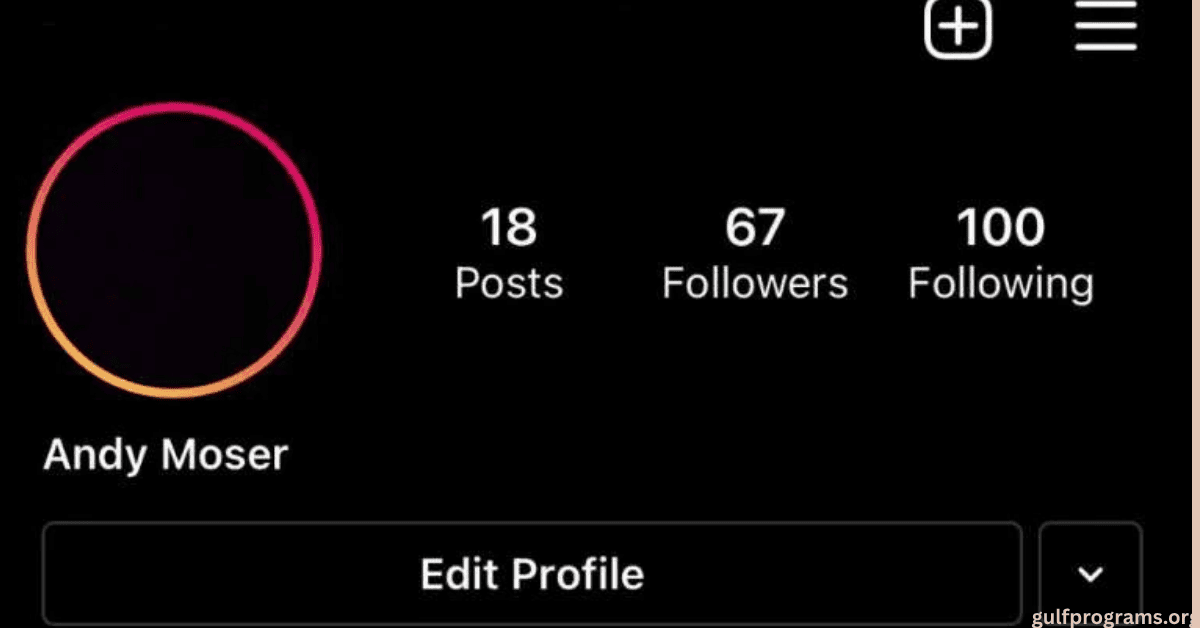Open the create new post plus icon
Viewport: 1200px width, 628px height.
pyautogui.click(x=957, y=29)
